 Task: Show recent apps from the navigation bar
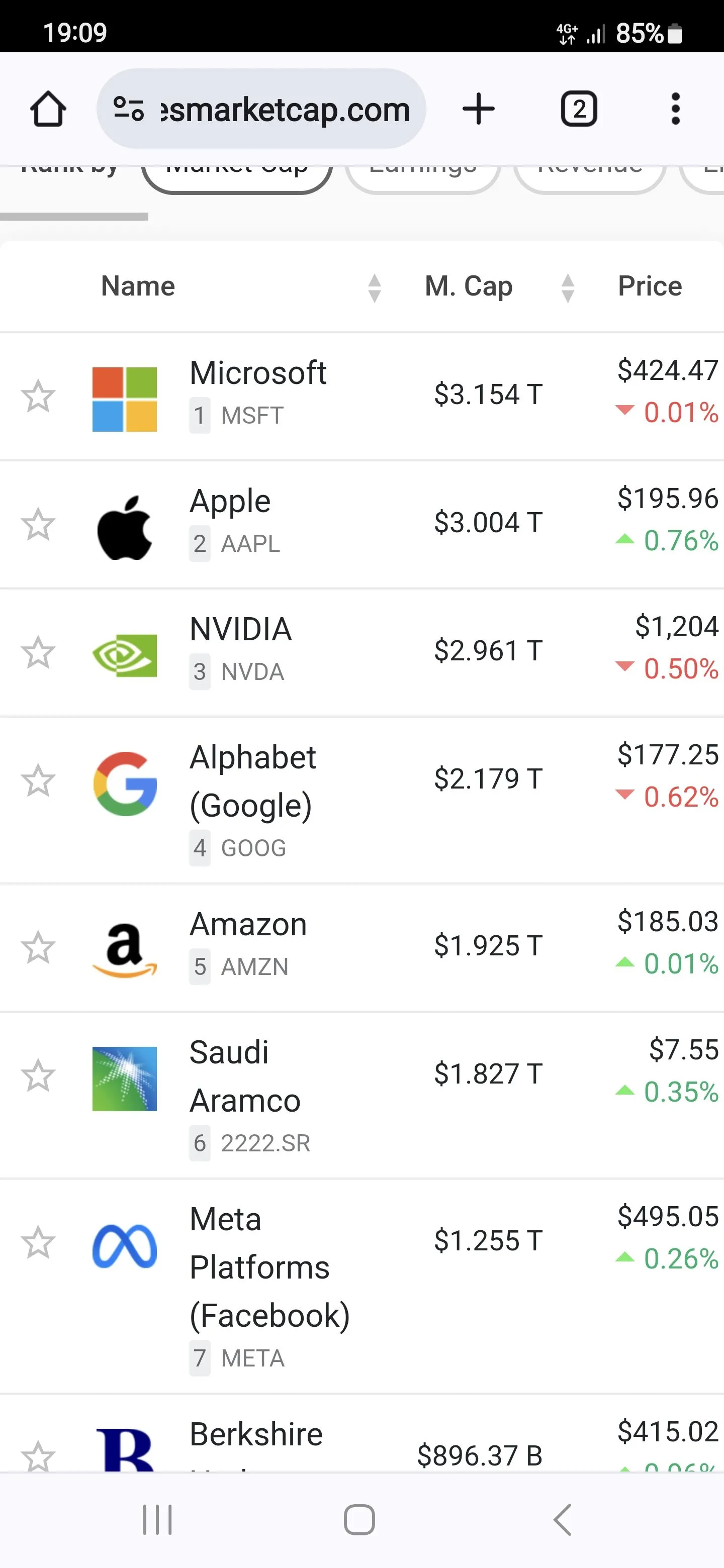158,1520
